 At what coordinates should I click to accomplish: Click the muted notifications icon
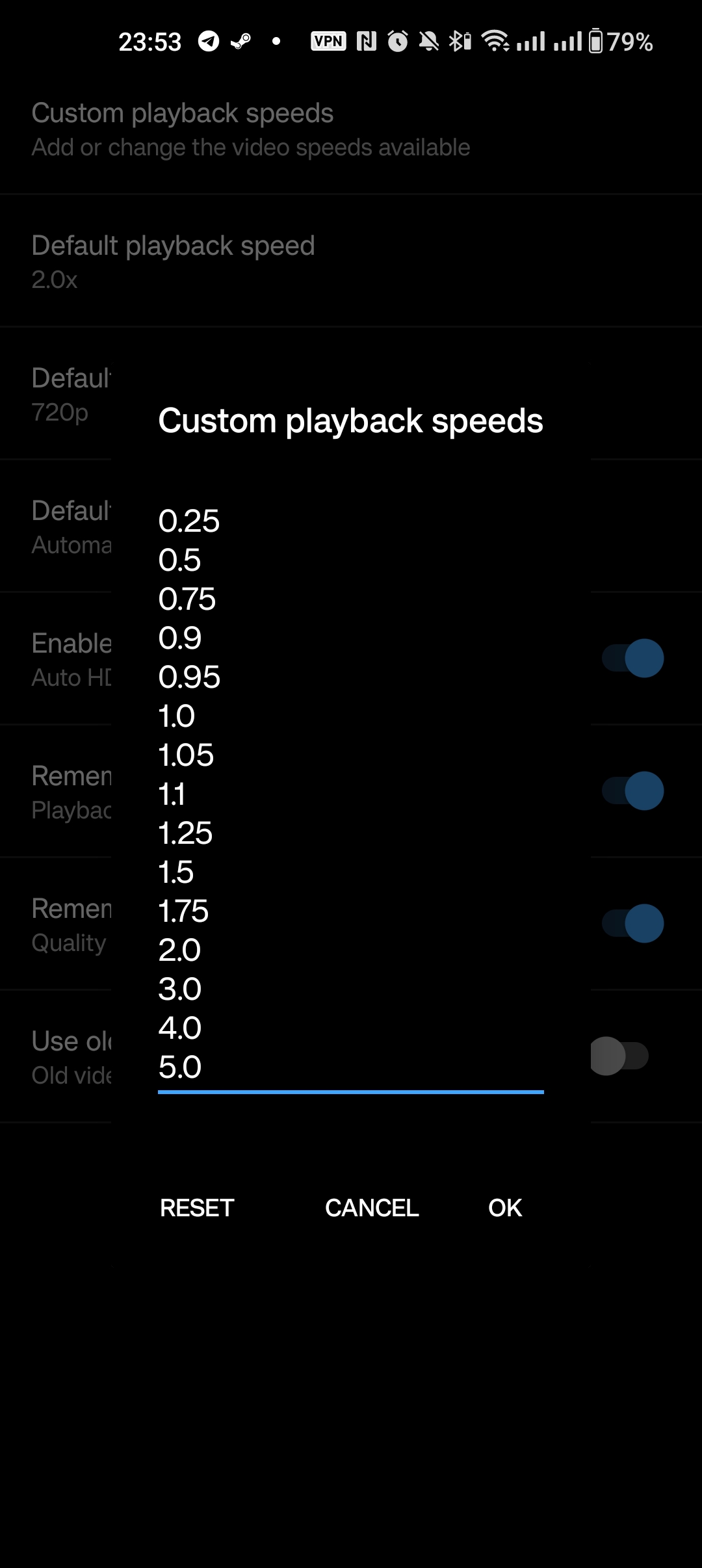tap(429, 41)
